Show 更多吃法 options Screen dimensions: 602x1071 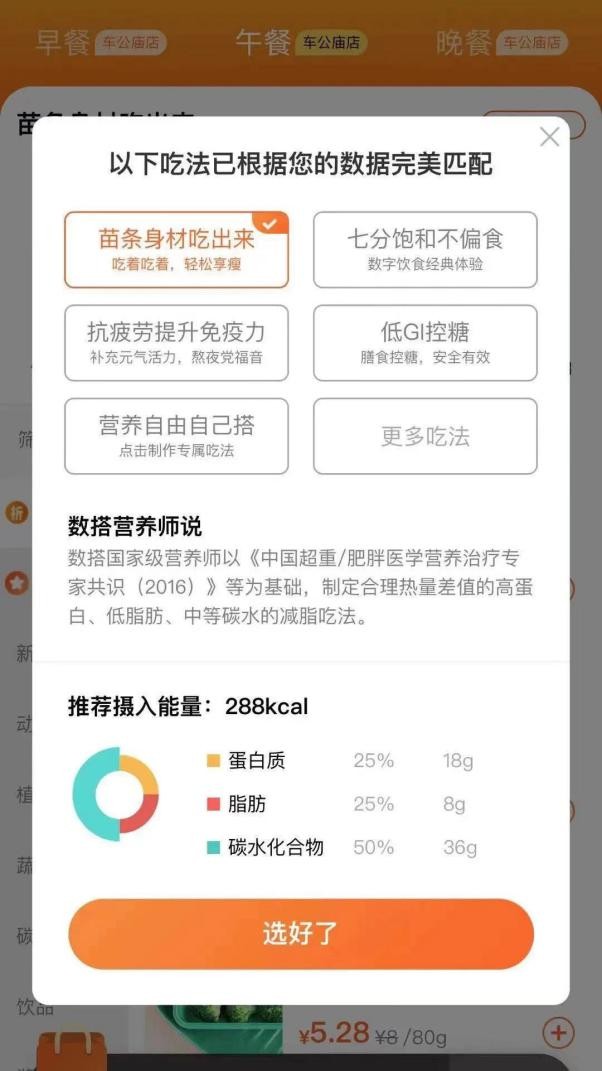pos(425,436)
